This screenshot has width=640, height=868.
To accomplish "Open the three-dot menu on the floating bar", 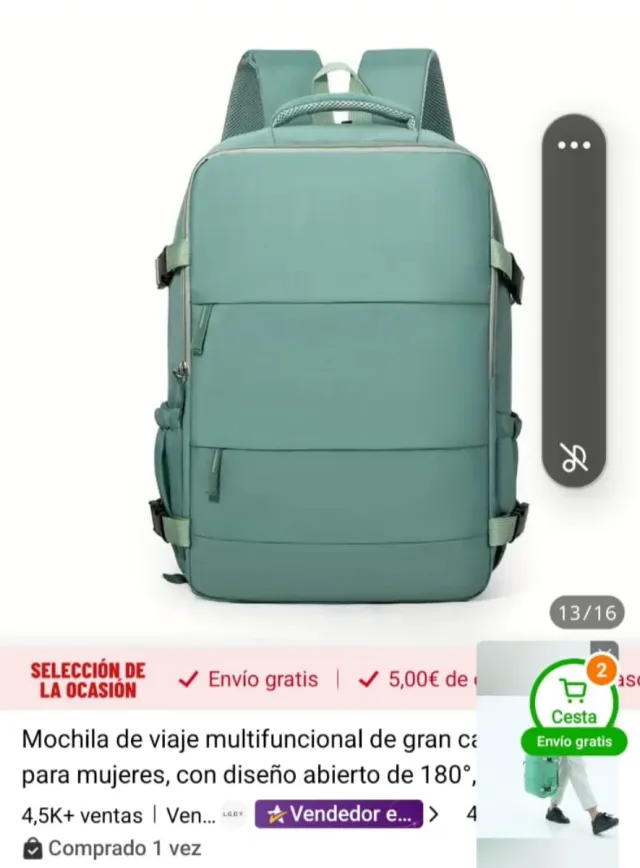I will point(574,146).
